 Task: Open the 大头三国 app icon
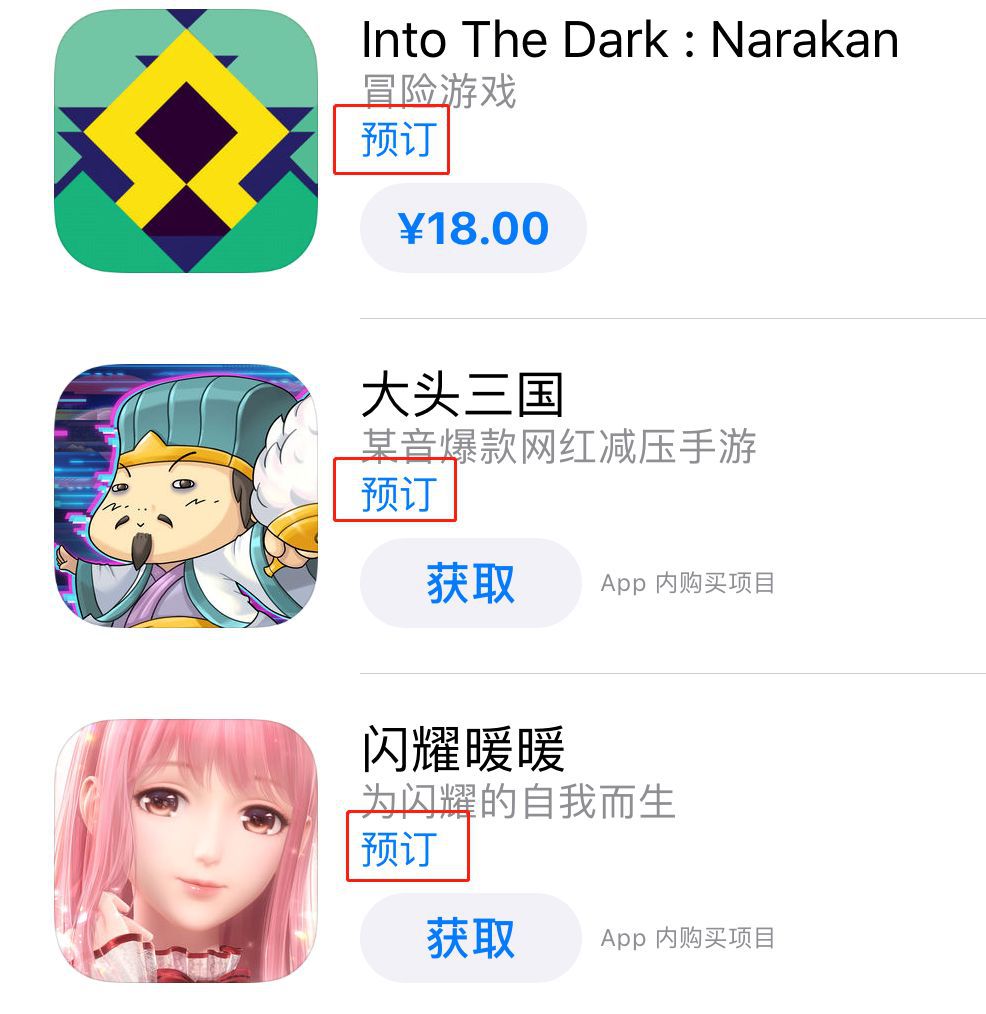186,496
